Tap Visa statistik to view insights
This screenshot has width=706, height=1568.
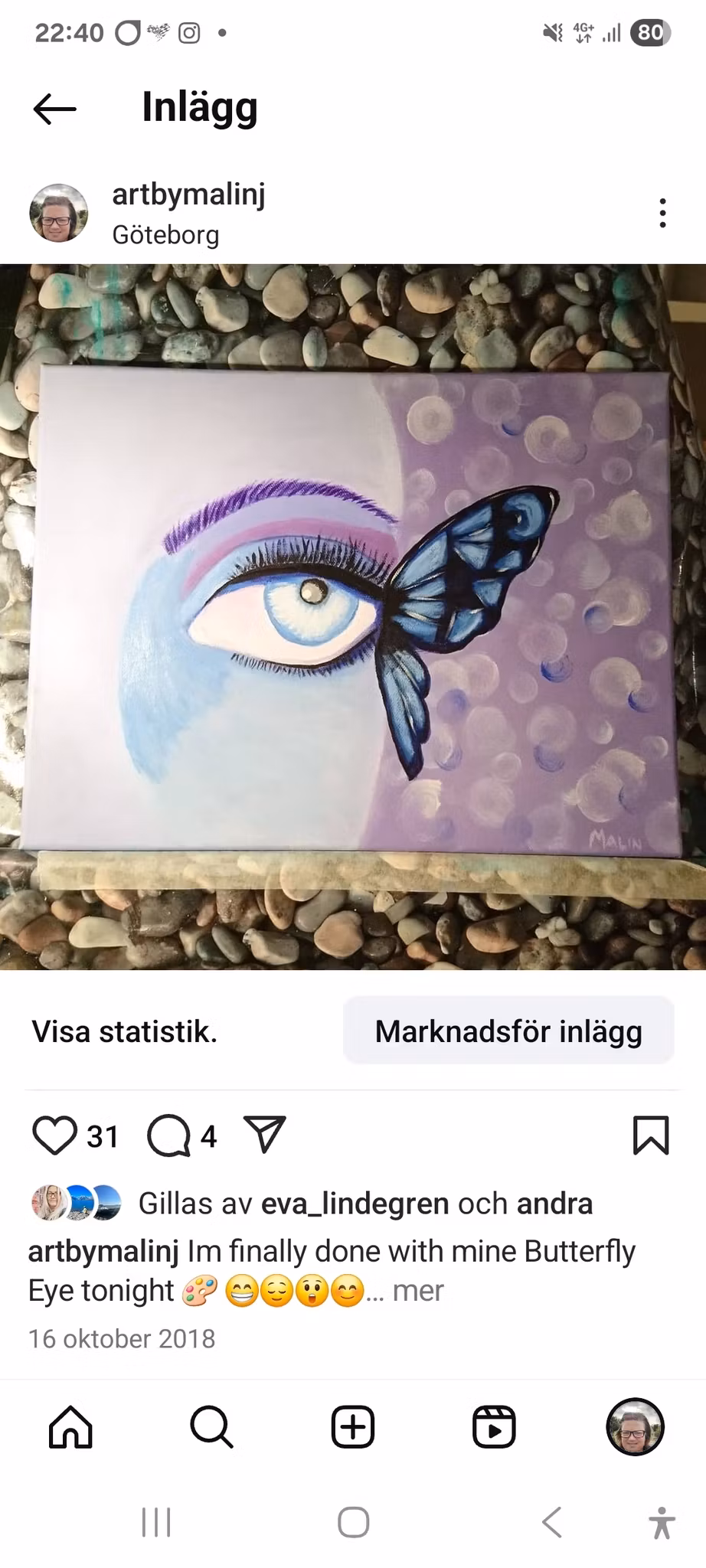125,1031
